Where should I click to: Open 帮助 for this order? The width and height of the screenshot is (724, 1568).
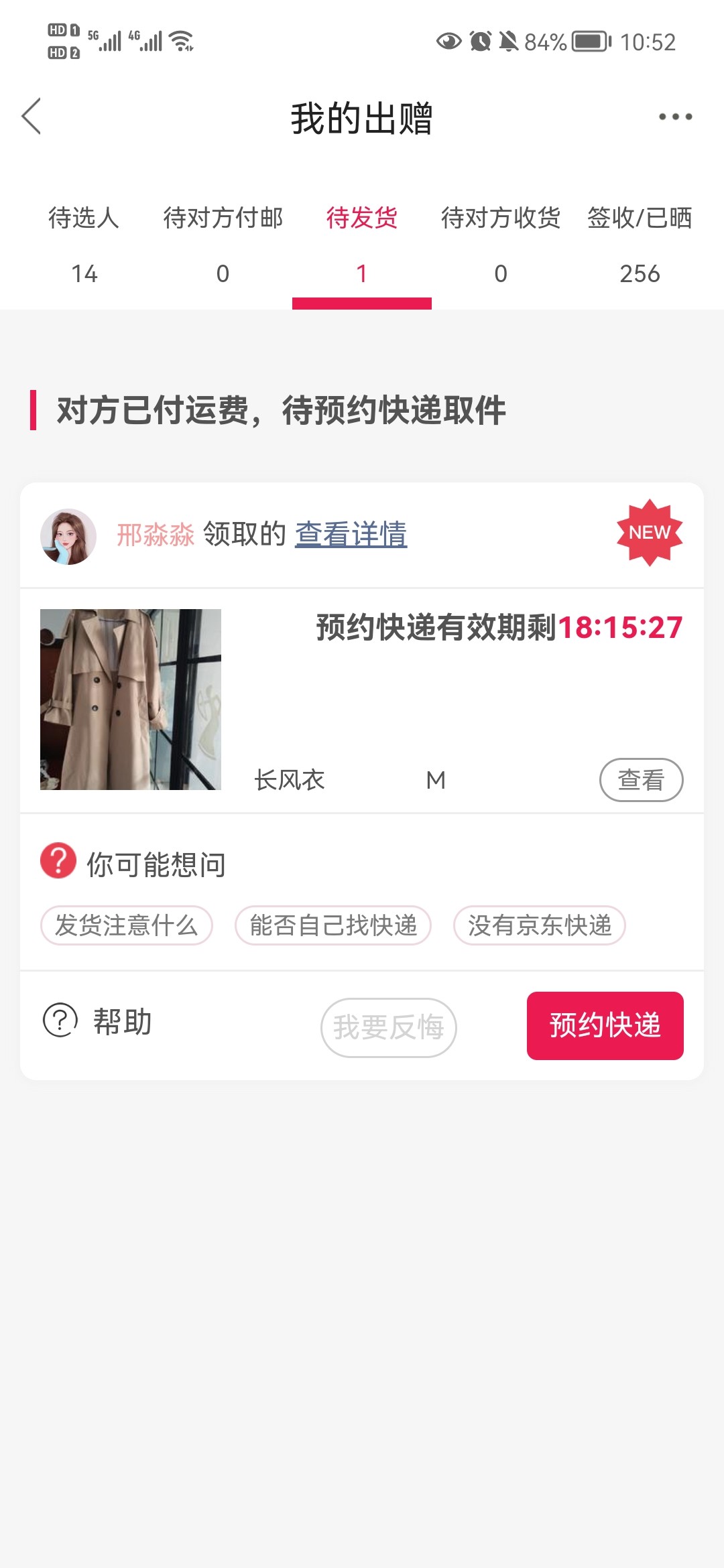98,1022
